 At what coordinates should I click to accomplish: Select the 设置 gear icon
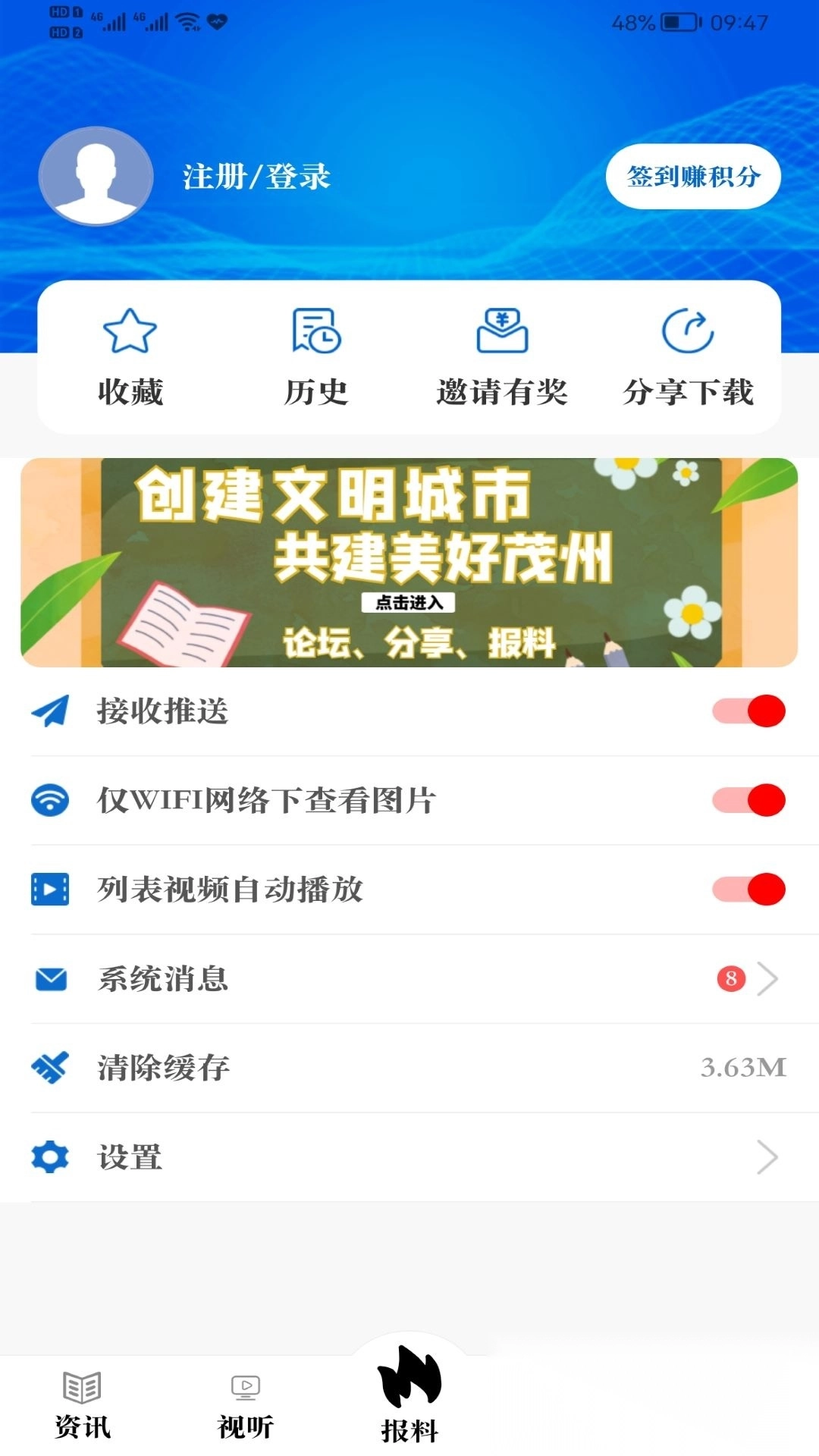(49, 1156)
